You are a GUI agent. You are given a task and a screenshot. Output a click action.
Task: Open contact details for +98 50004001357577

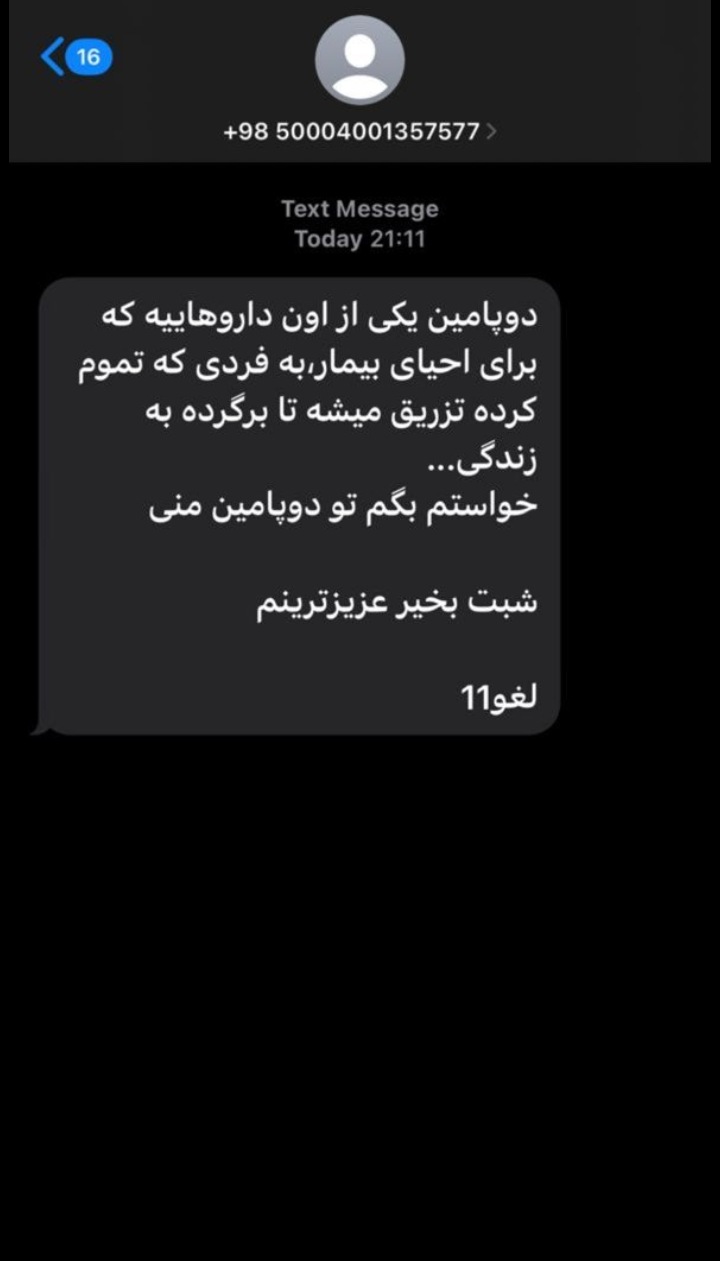[x=359, y=131]
